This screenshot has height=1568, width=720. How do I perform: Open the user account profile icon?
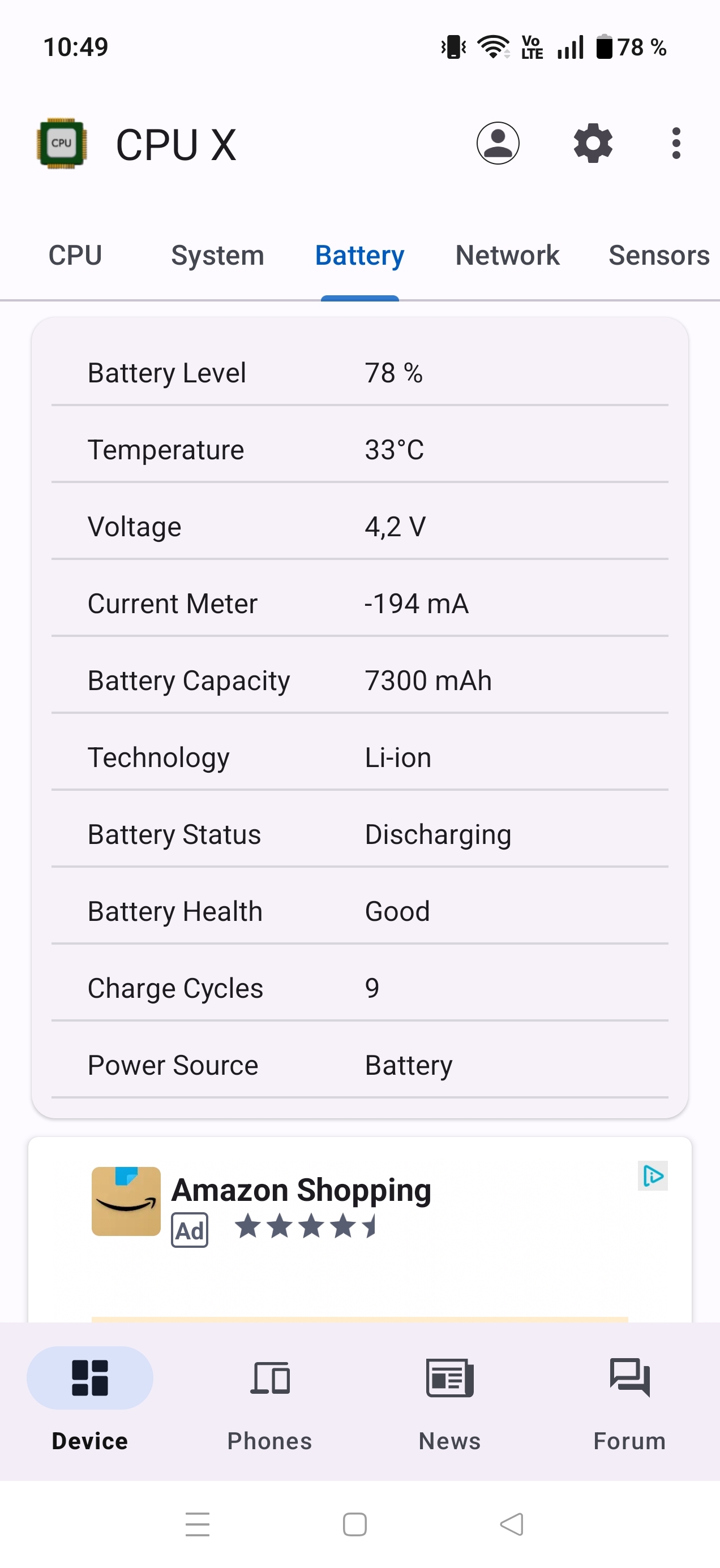click(498, 144)
